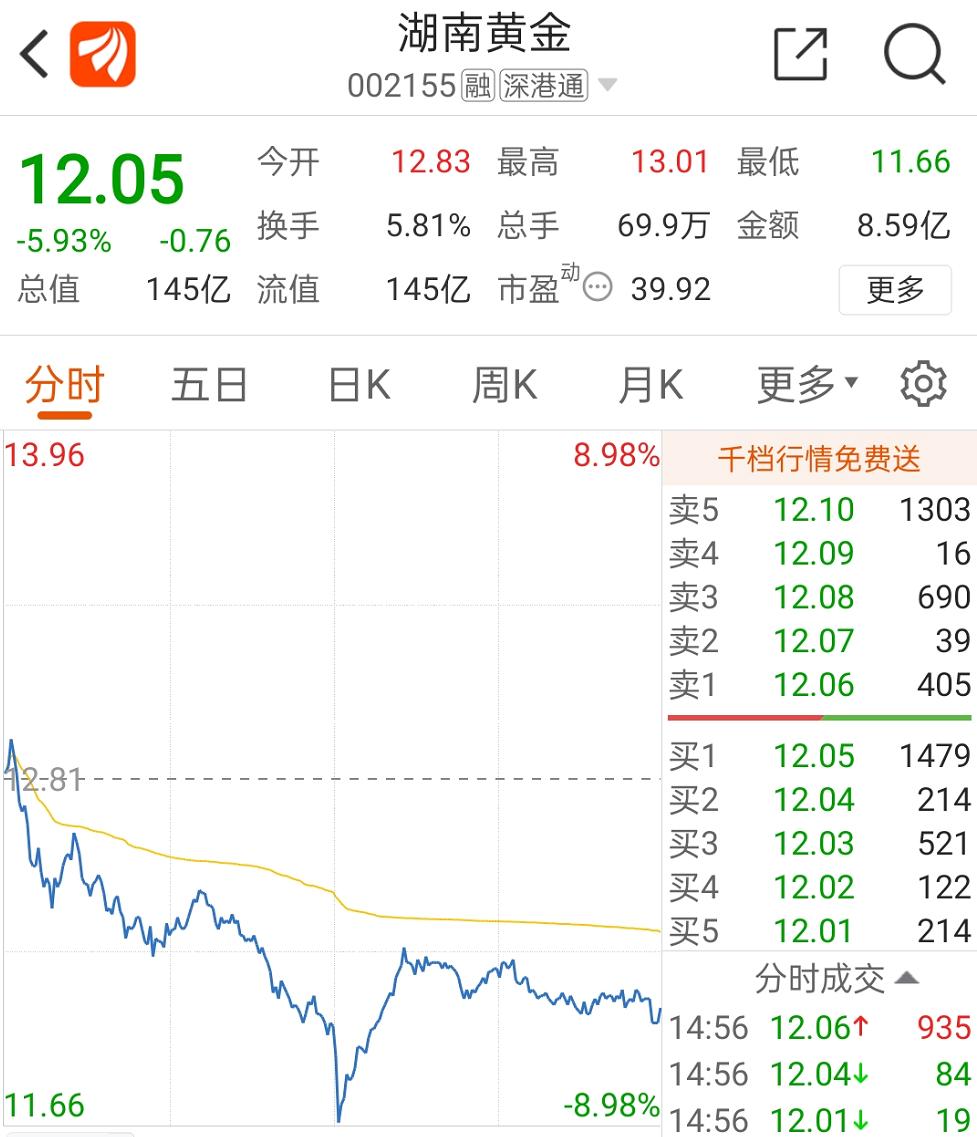This screenshot has height=1137, width=977.
Task: Open chart settings gear
Action: 923,385
